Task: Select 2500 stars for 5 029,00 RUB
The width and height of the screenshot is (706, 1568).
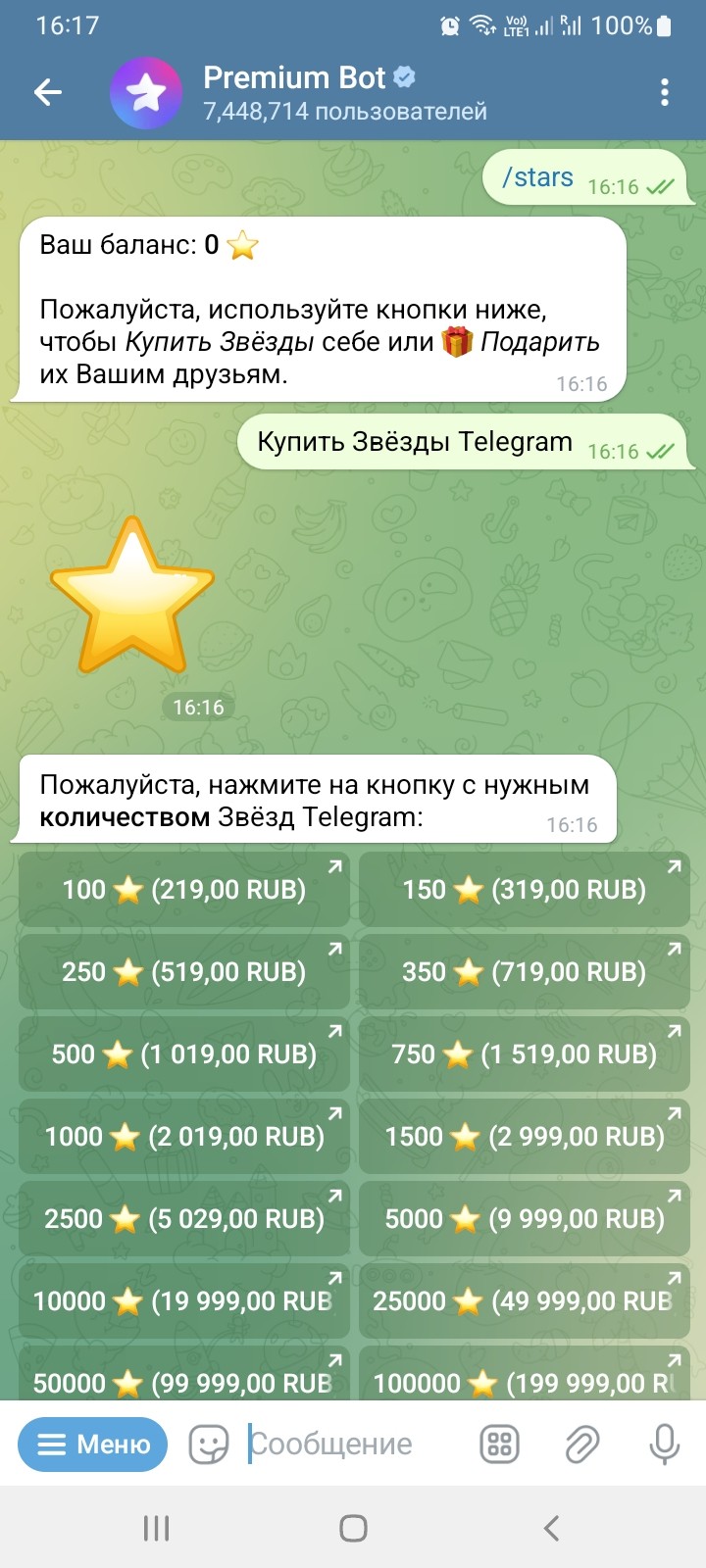Action: 184,1219
